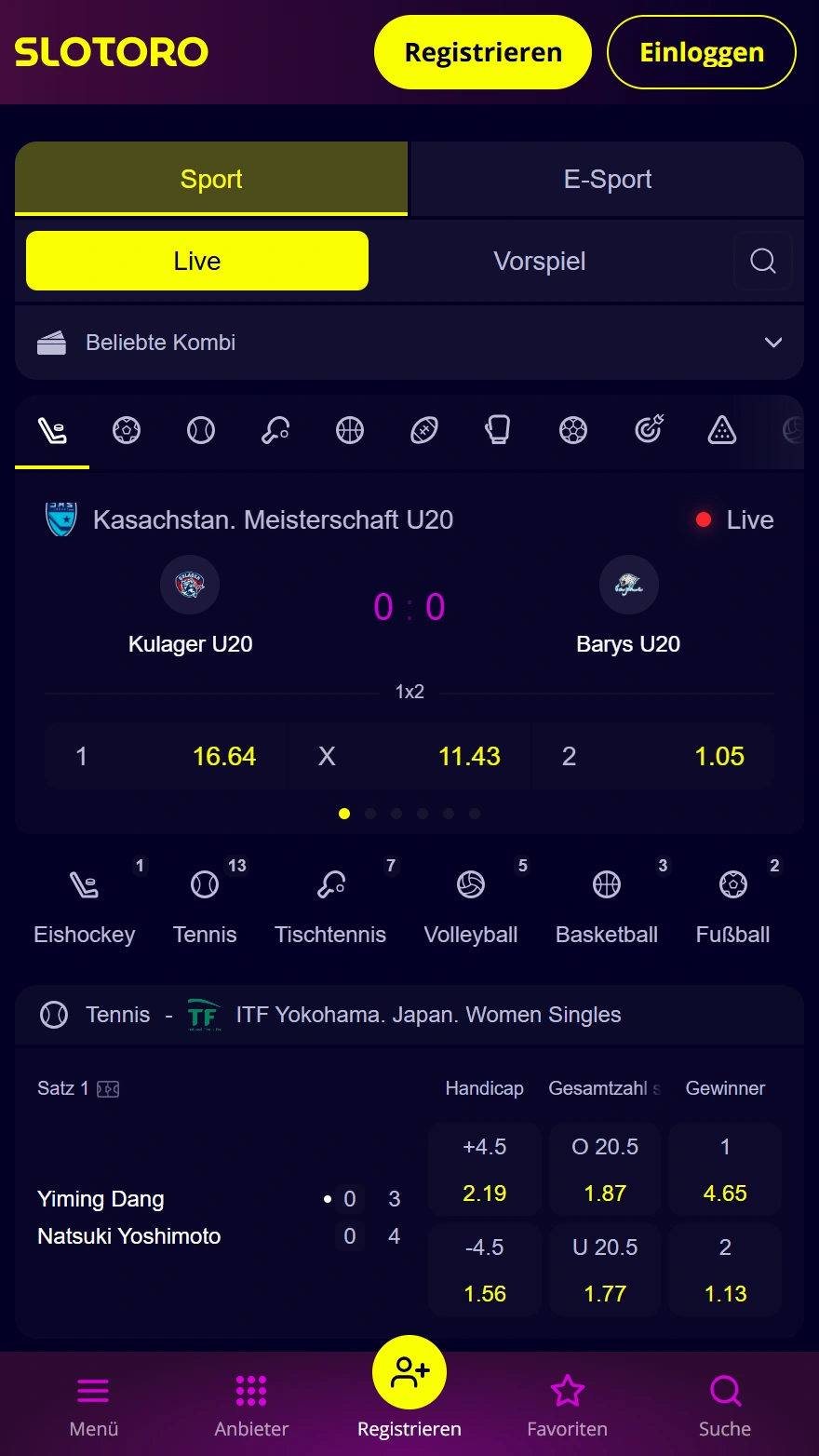The height and width of the screenshot is (1456, 819).
Task: Go to Favoriten in bottom navigation
Action: click(567, 1404)
